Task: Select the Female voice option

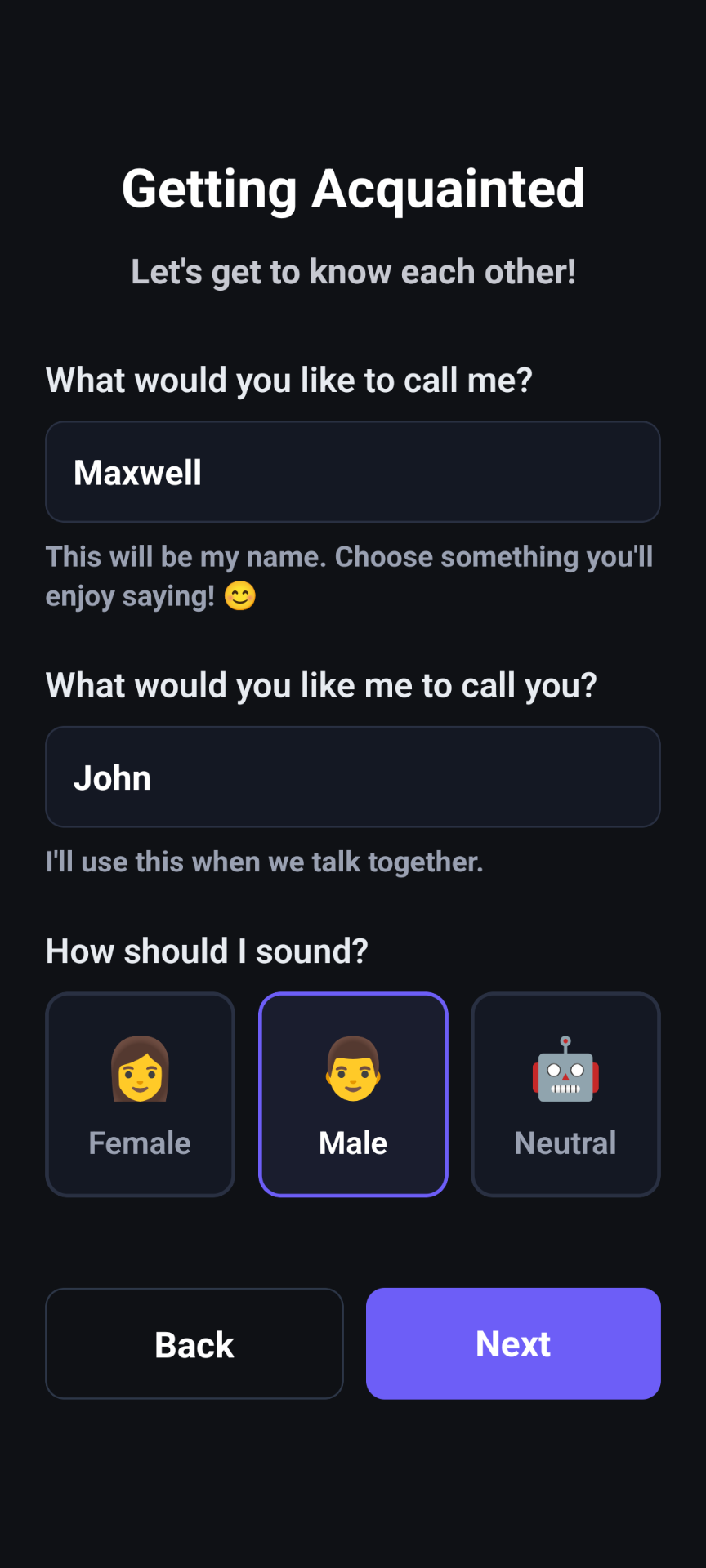Action: click(140, 1094)
